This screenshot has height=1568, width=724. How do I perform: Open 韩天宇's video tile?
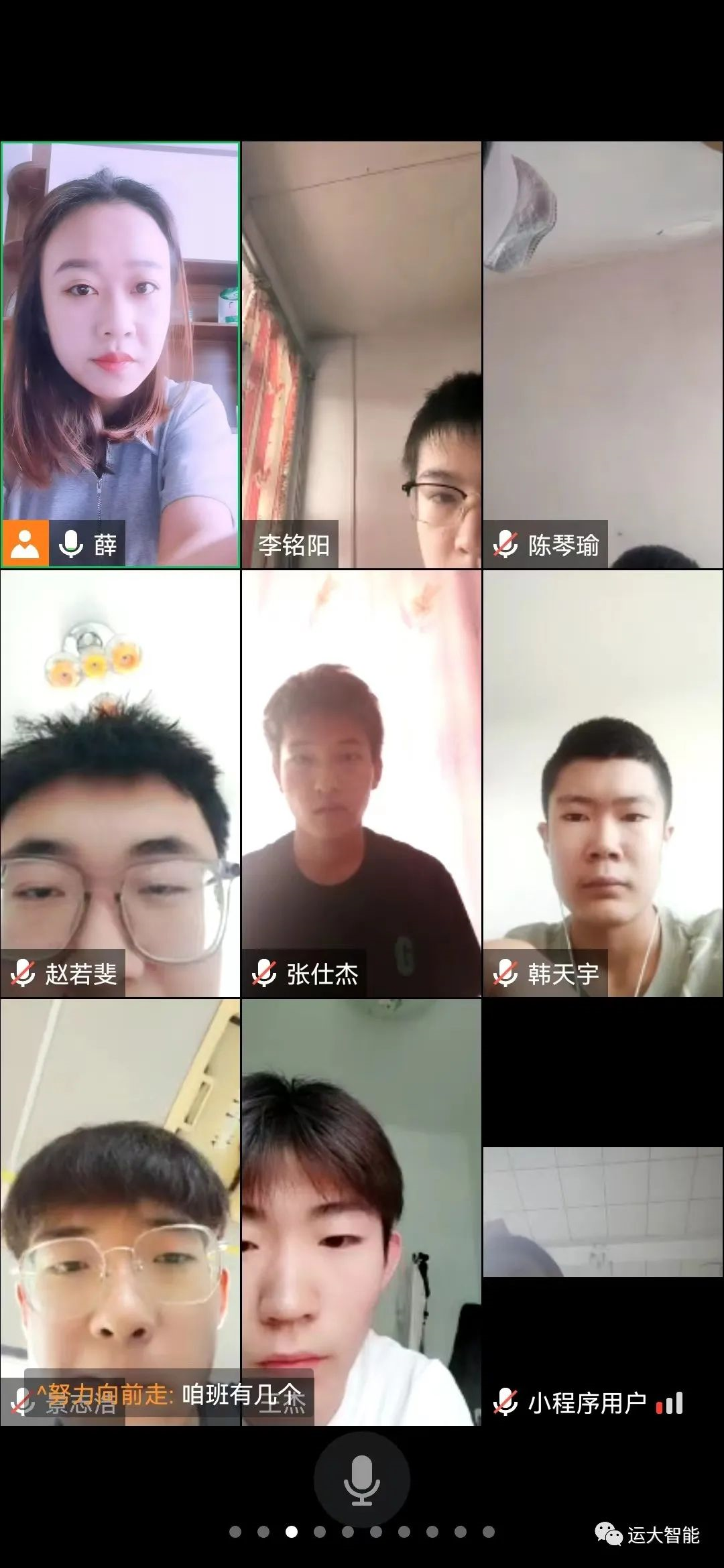coord(603,784)
